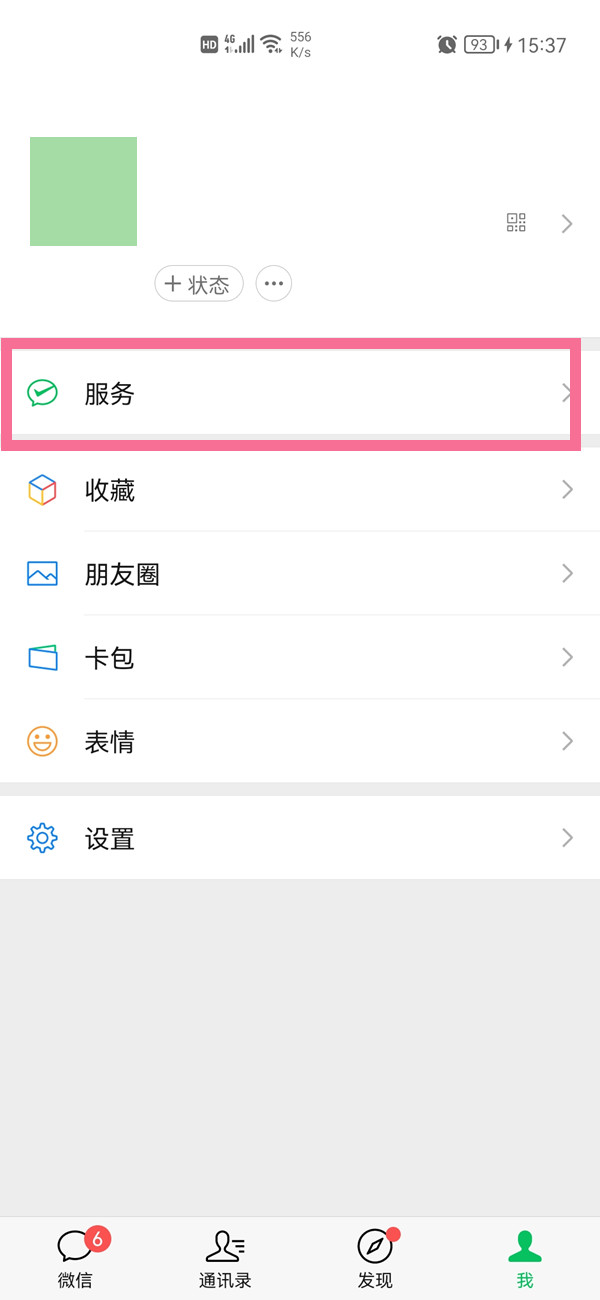
Task: Switch to the 通讯录 contacts tab
Action: pos(225,1258)
